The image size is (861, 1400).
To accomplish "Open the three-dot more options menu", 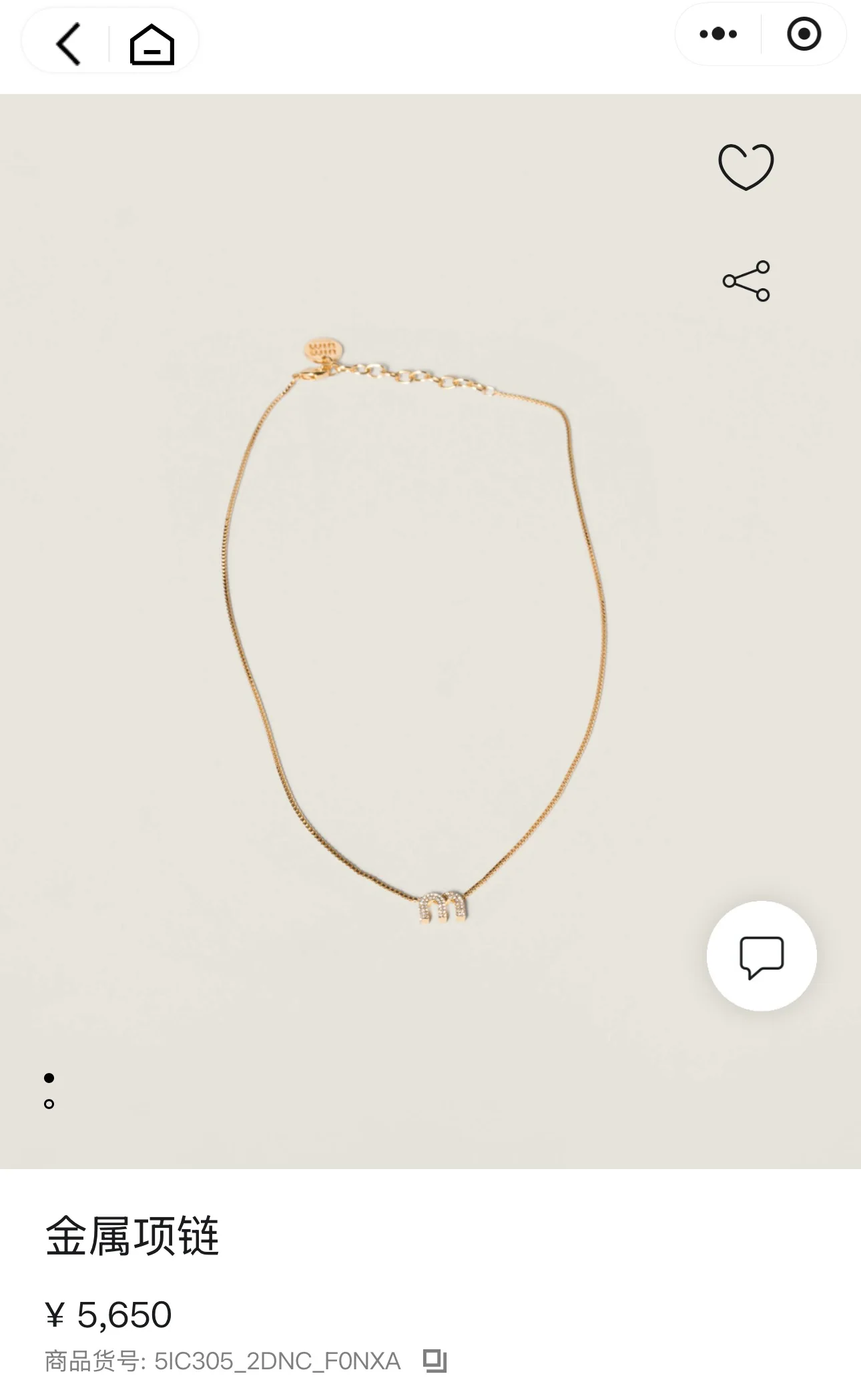I will coord(718,34).
